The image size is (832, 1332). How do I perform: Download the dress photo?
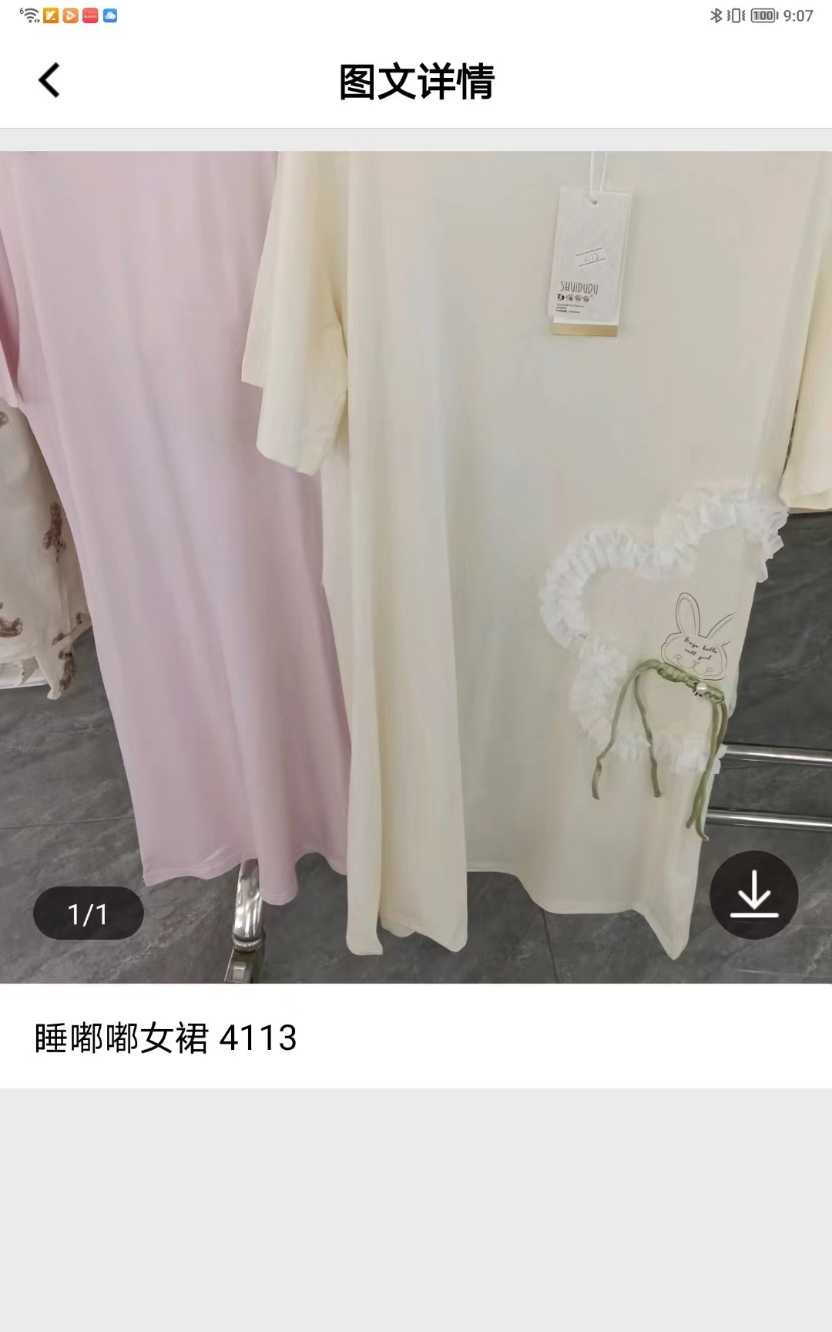click(x=753, y=895)
